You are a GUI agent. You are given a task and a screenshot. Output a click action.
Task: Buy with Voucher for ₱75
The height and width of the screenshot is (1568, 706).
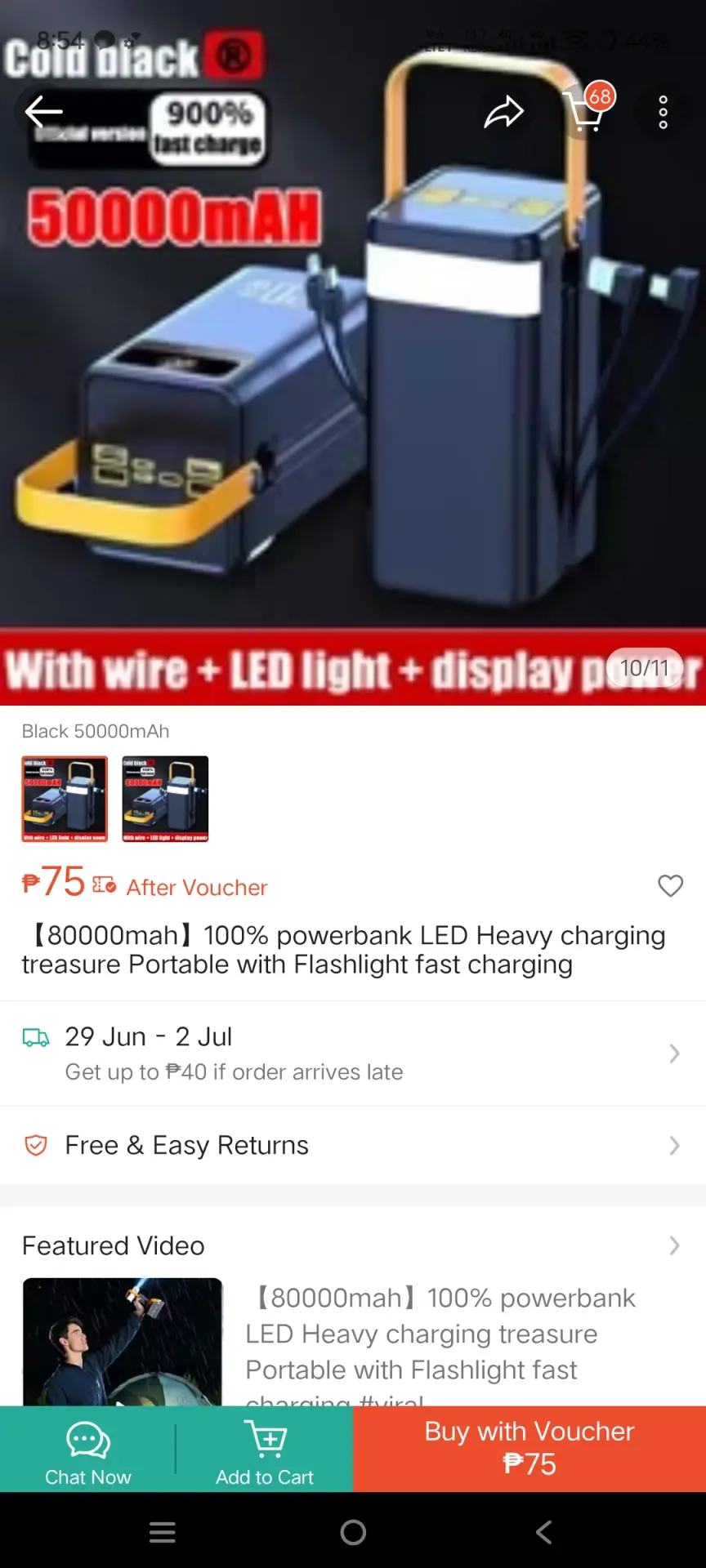point(529,1450)
